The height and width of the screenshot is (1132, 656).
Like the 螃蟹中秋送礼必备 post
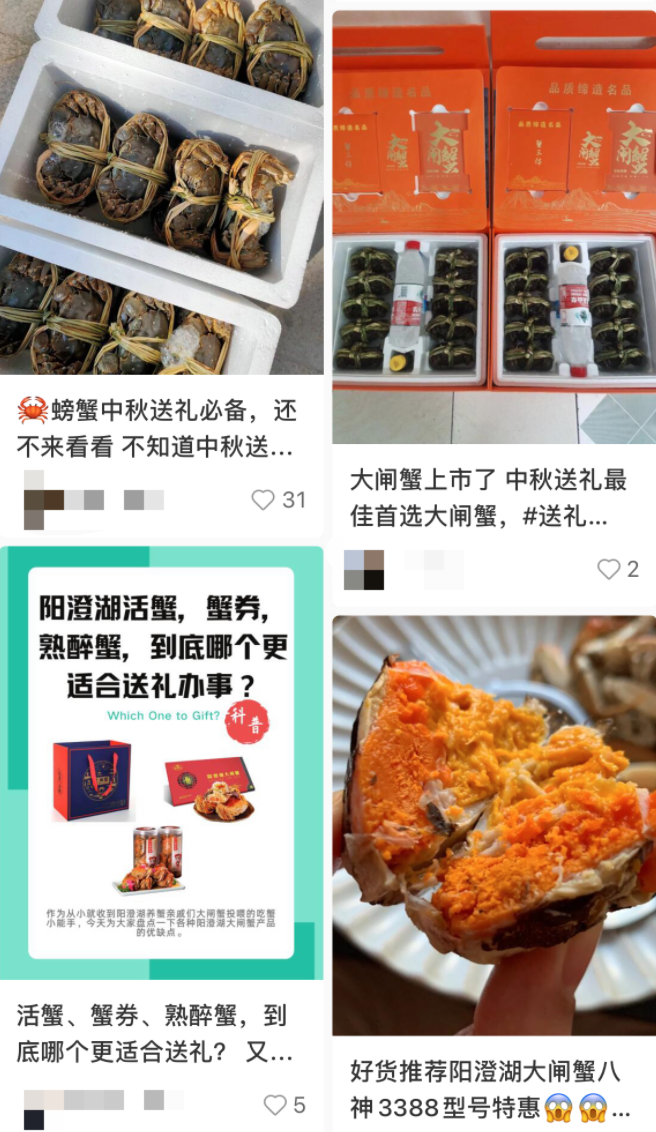tap(263, 500)
